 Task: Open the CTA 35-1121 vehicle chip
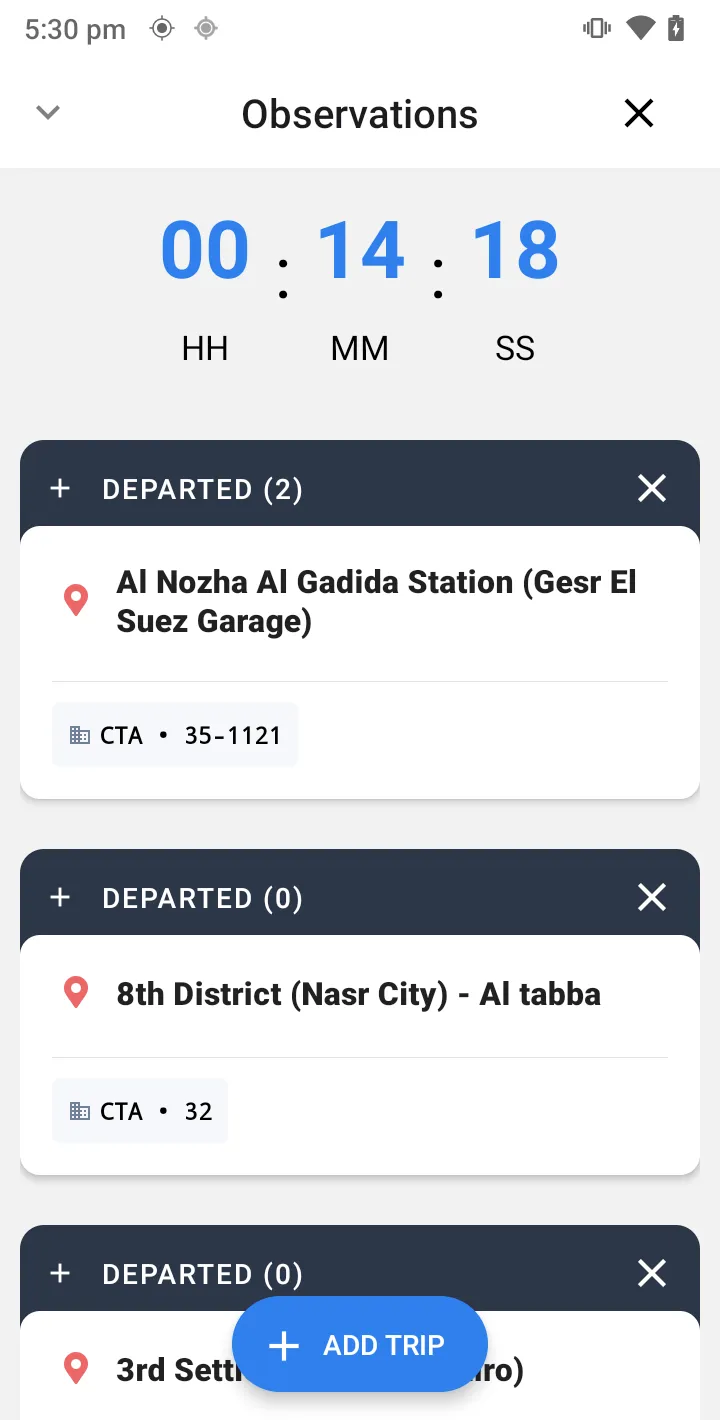point(174,734)
